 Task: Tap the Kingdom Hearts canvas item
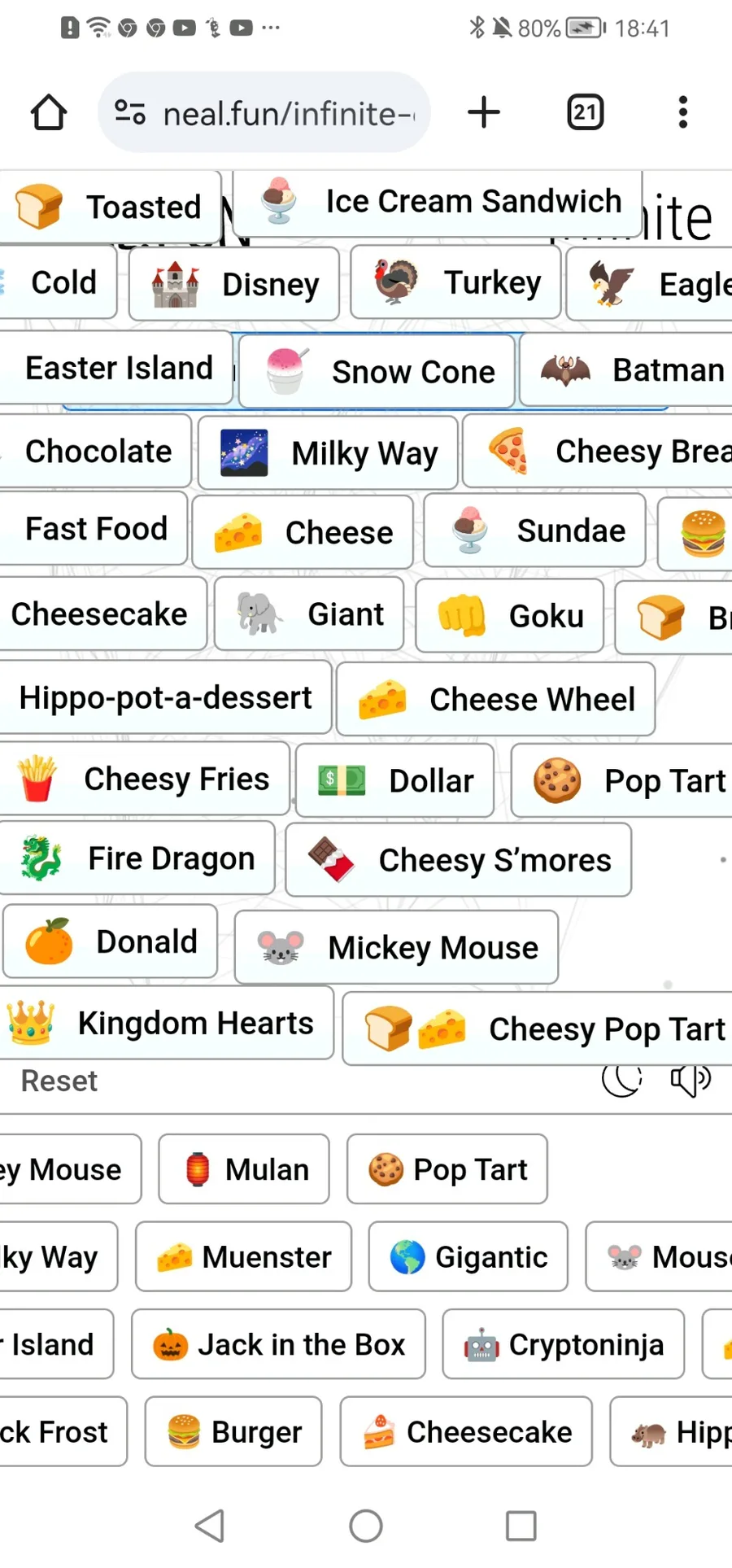(x=167, y=1023)
